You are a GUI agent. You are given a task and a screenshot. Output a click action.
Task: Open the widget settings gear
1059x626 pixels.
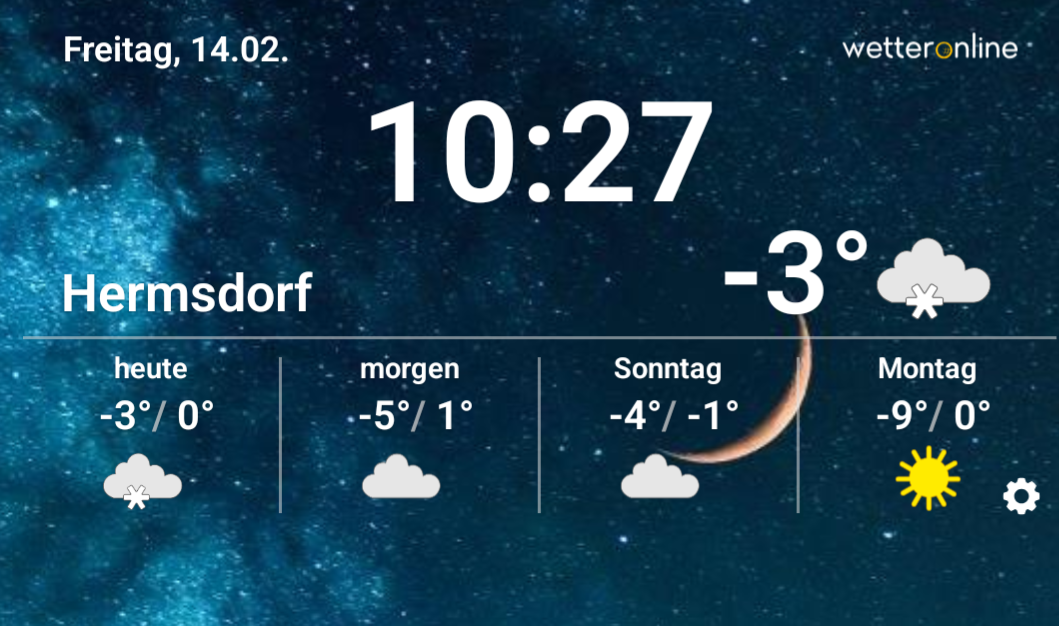(x=1020, y=496)
